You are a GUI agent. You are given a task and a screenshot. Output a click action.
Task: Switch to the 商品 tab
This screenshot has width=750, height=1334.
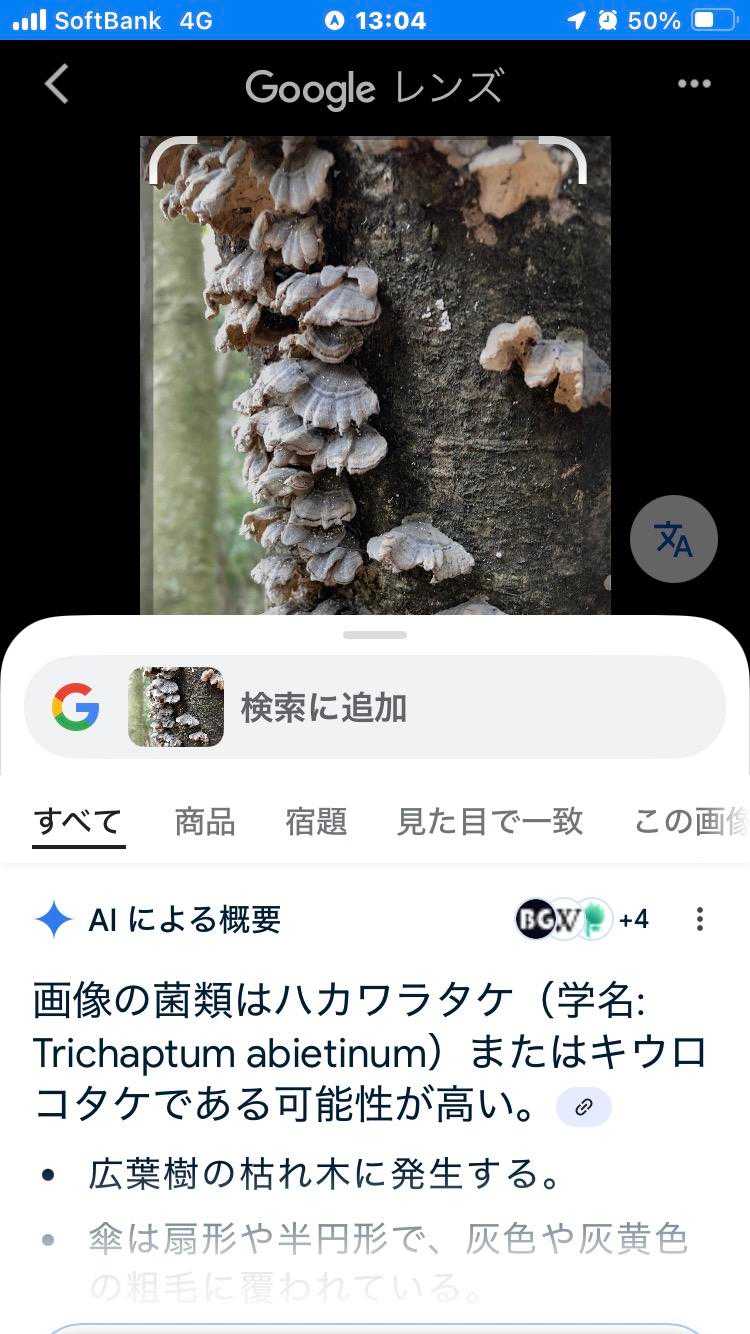[x=205, y=822]
